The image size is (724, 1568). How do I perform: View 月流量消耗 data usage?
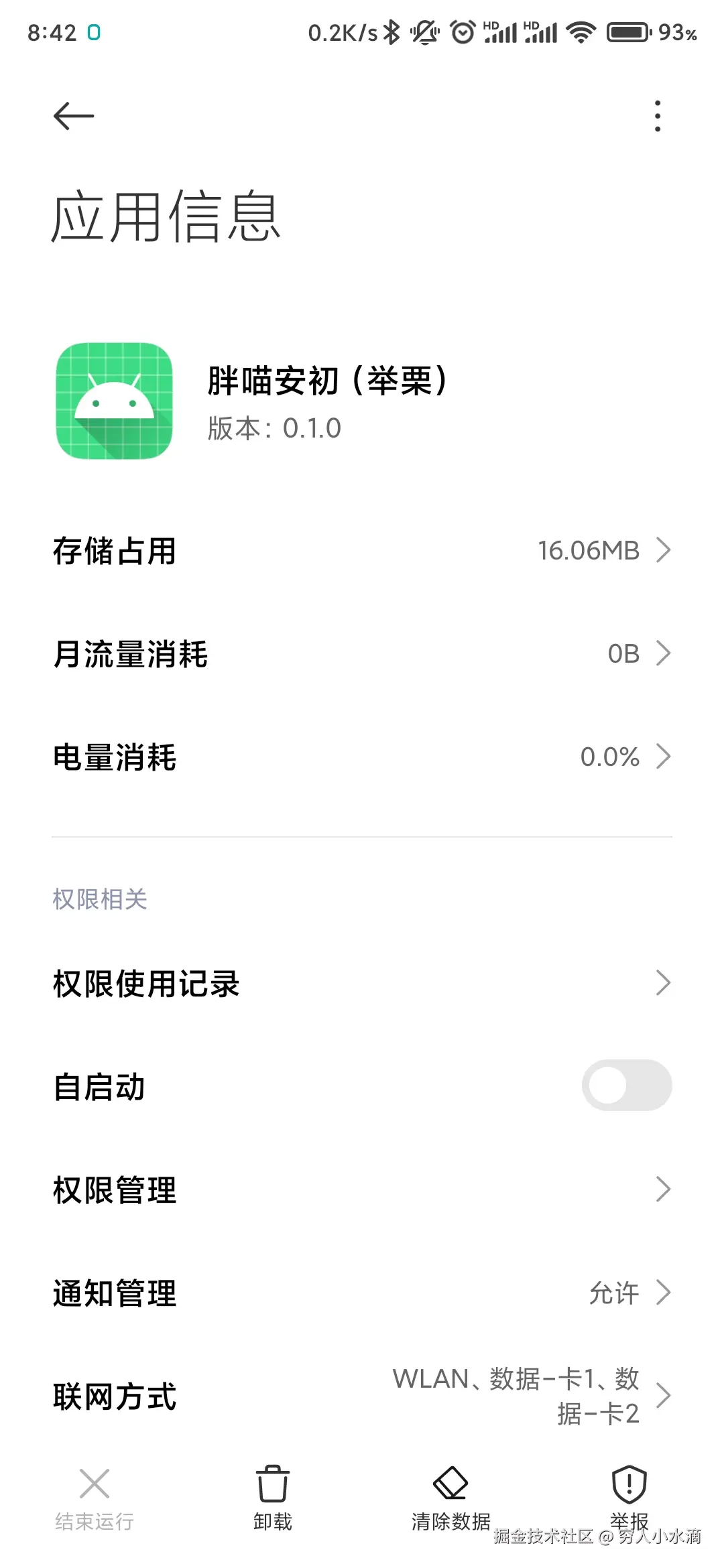coord(362,654)
